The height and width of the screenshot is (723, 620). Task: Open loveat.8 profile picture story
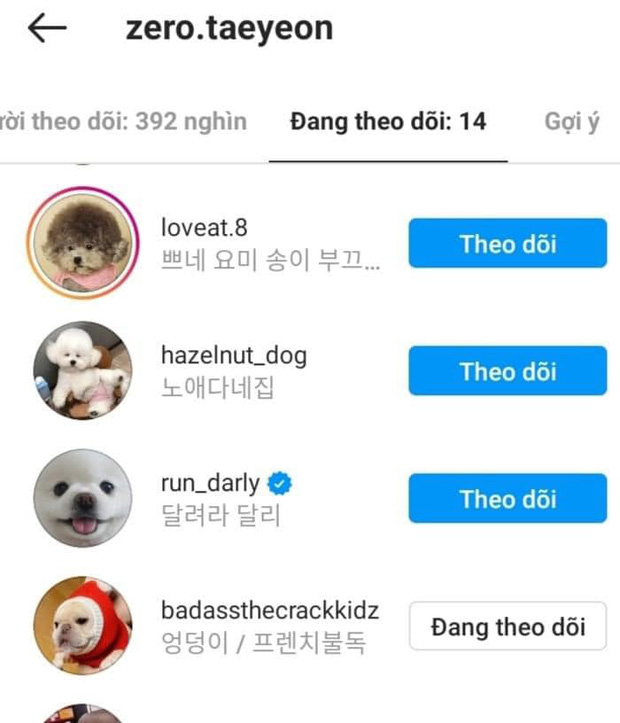click(x=82, y=243)
